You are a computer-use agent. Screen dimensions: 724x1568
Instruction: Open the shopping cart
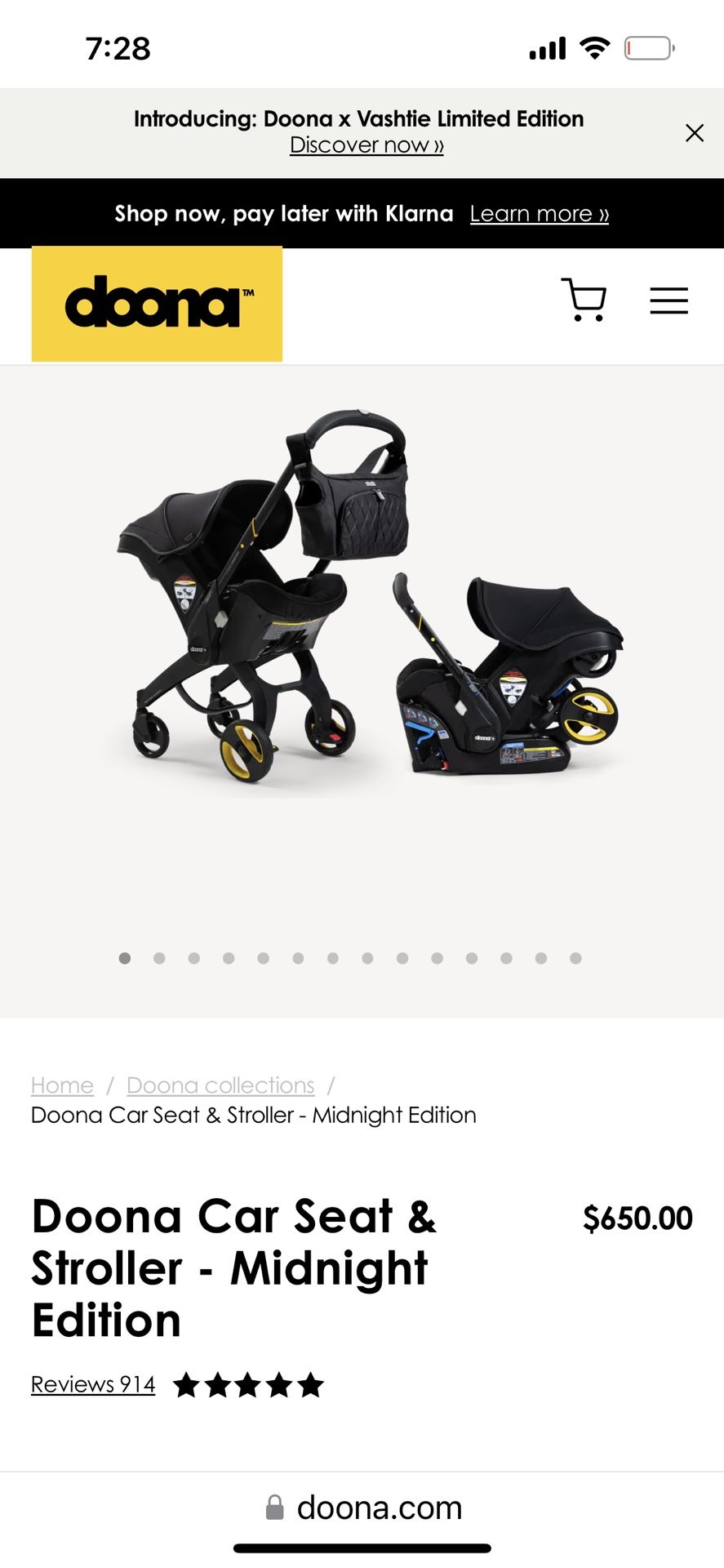[x=584, y=301]
